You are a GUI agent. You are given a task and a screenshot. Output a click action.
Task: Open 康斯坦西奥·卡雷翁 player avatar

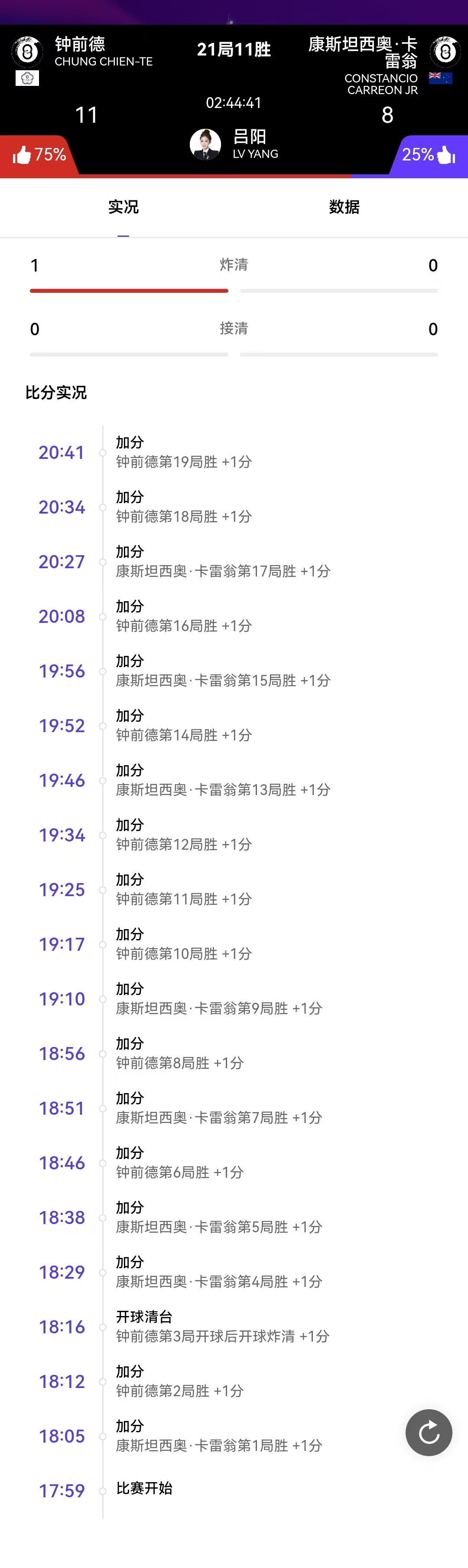click(445, 52)
